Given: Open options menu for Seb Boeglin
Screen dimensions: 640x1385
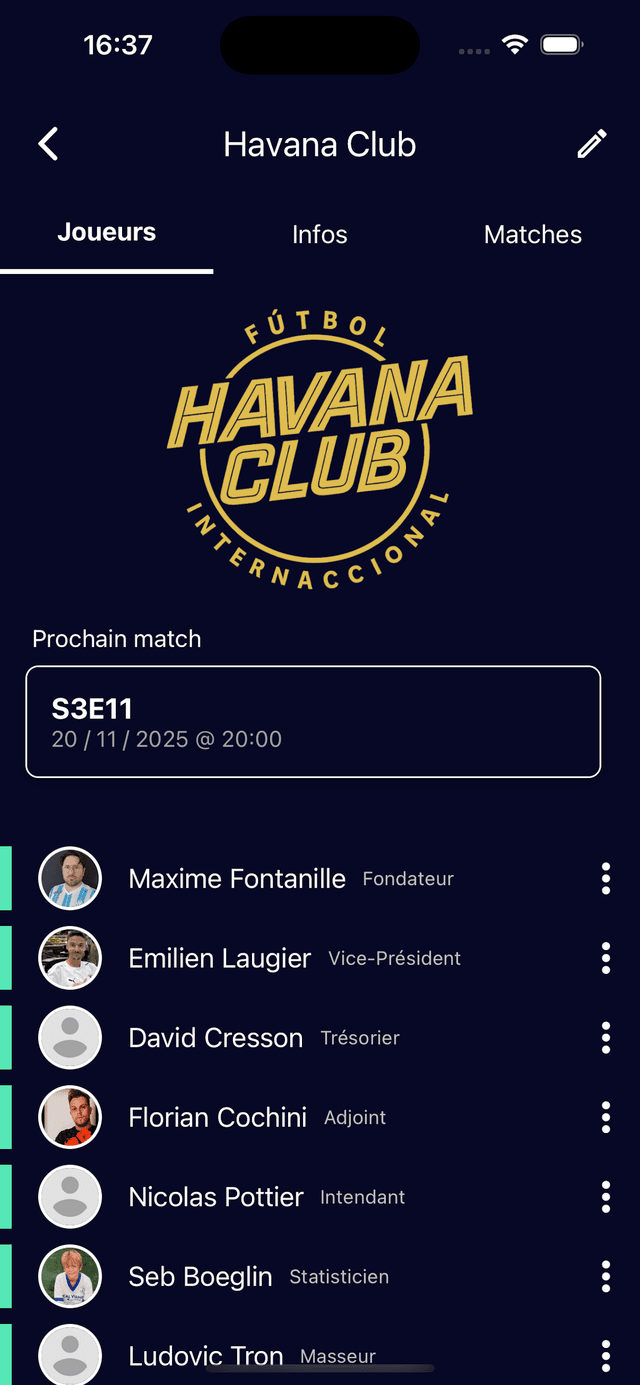Looking at the screenshot, I should click(606, 1277).
